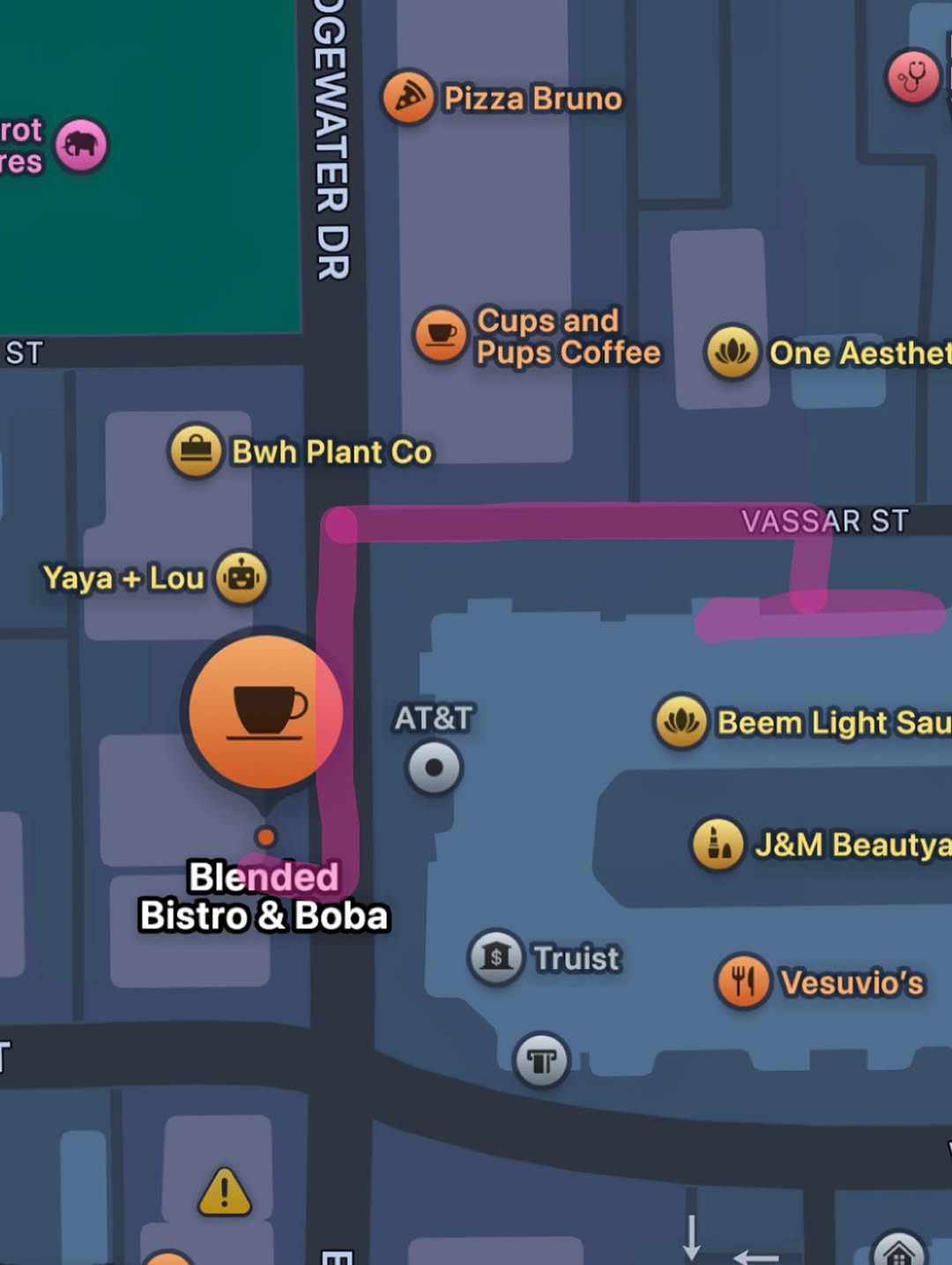The width and height of the screenshot is (952, 1265).
Task: Select the Vesuvio's restaurant pin
Action: click(x=743, y=980)
